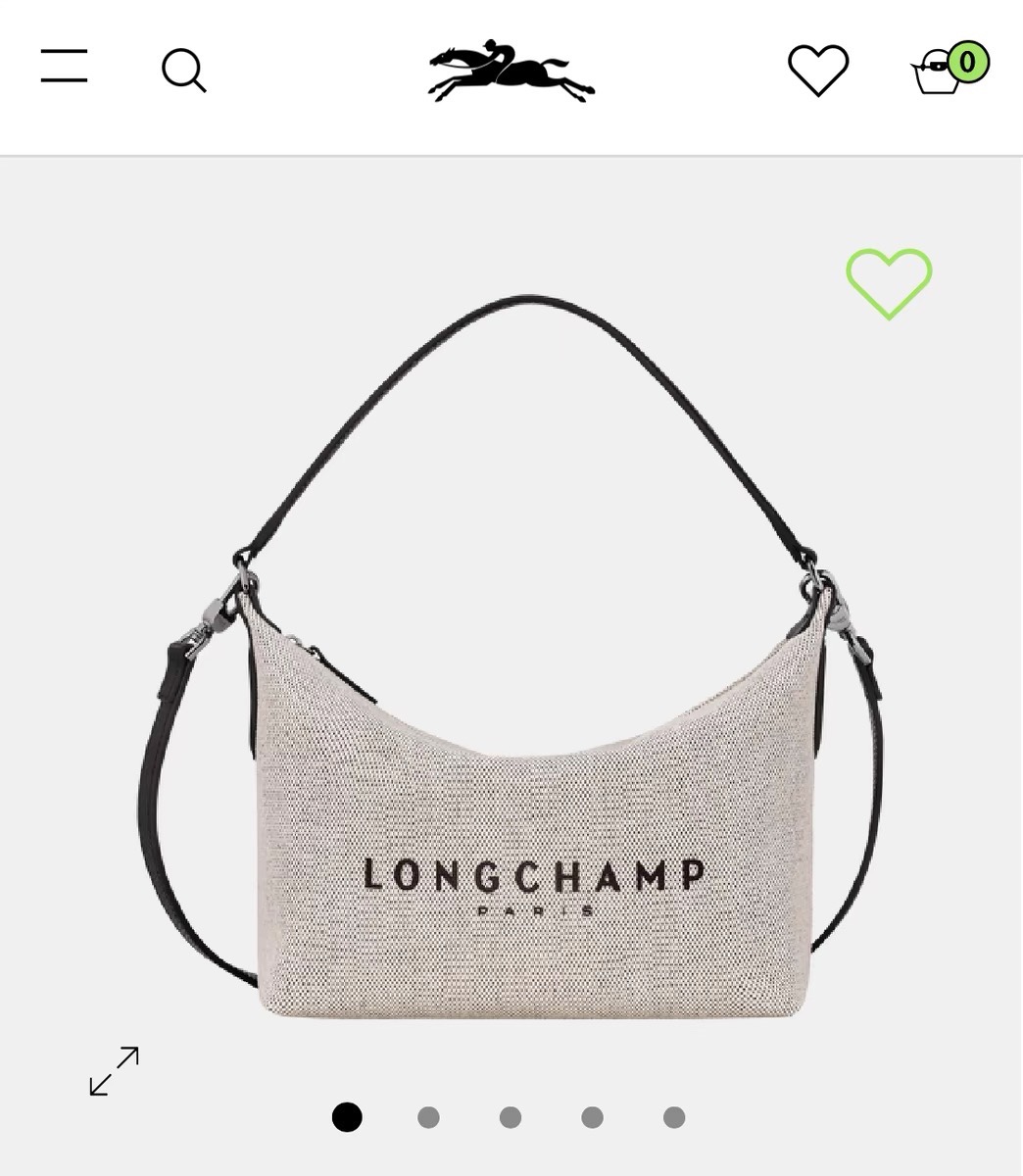The height and width of the screenshot is (1176, 1023).
Task: Open the search icon
Action: [x=183, y=71]
